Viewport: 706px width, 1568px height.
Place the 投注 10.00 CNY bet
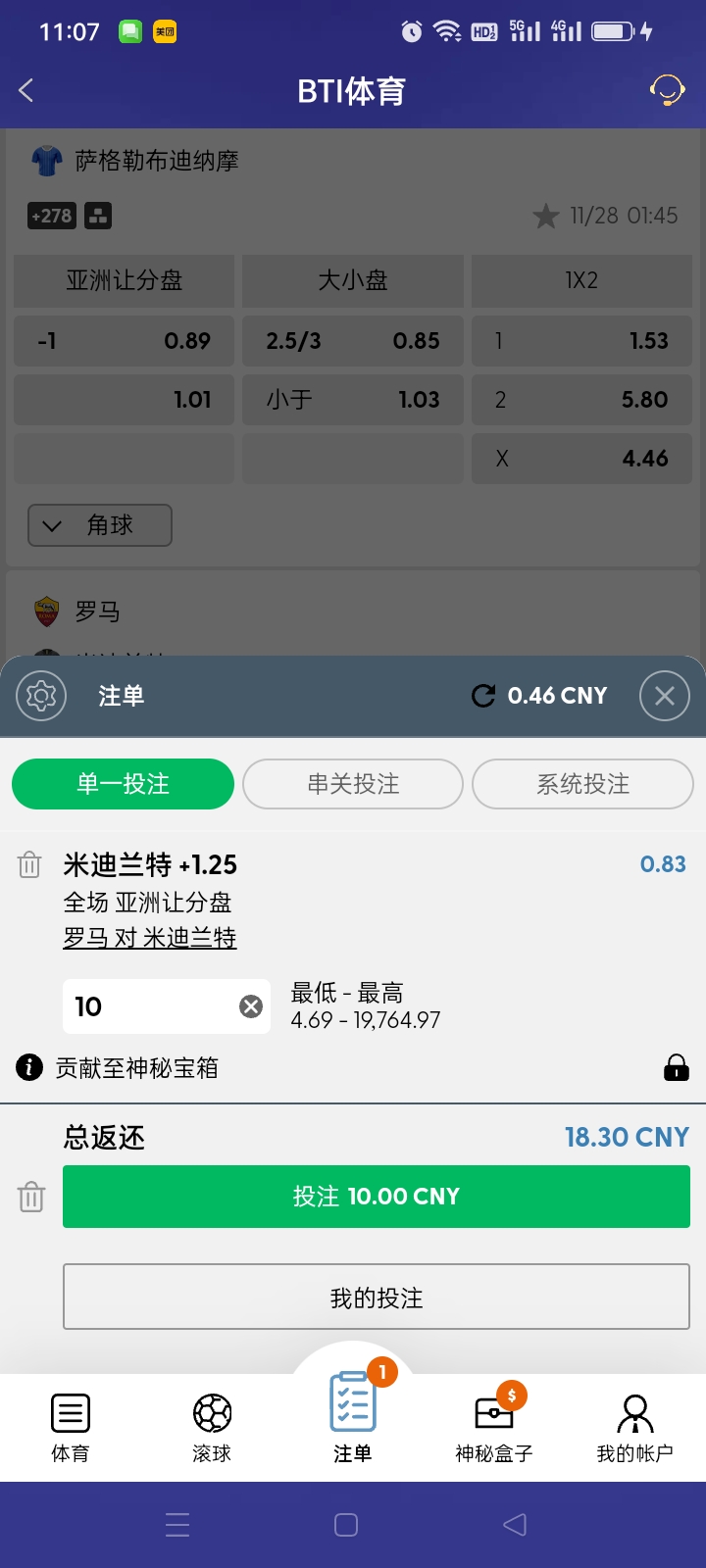tap(377, 1197)
